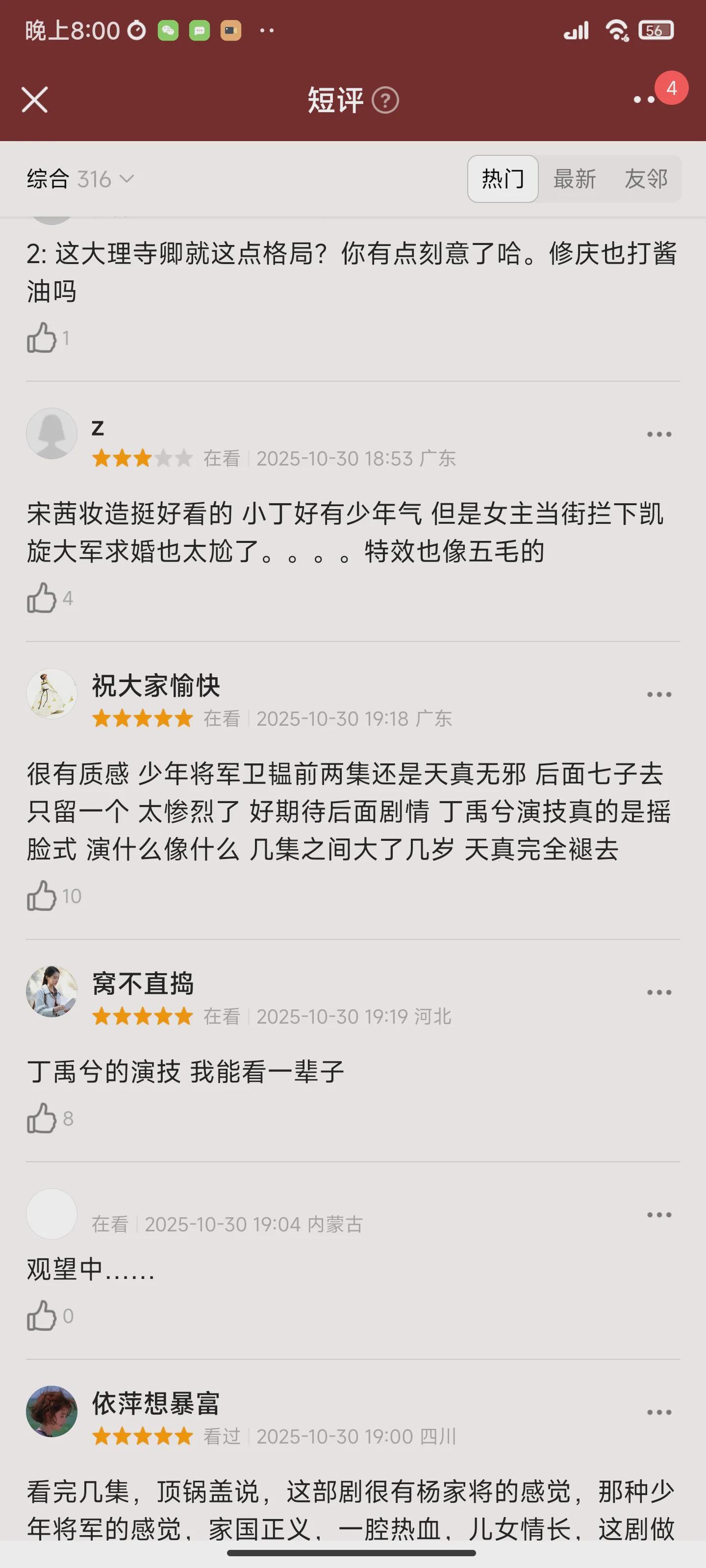The width and height of the screenshot is (706, 1568).
Task: Like z's review about 宋茜妆造
Action: [42, 598]
